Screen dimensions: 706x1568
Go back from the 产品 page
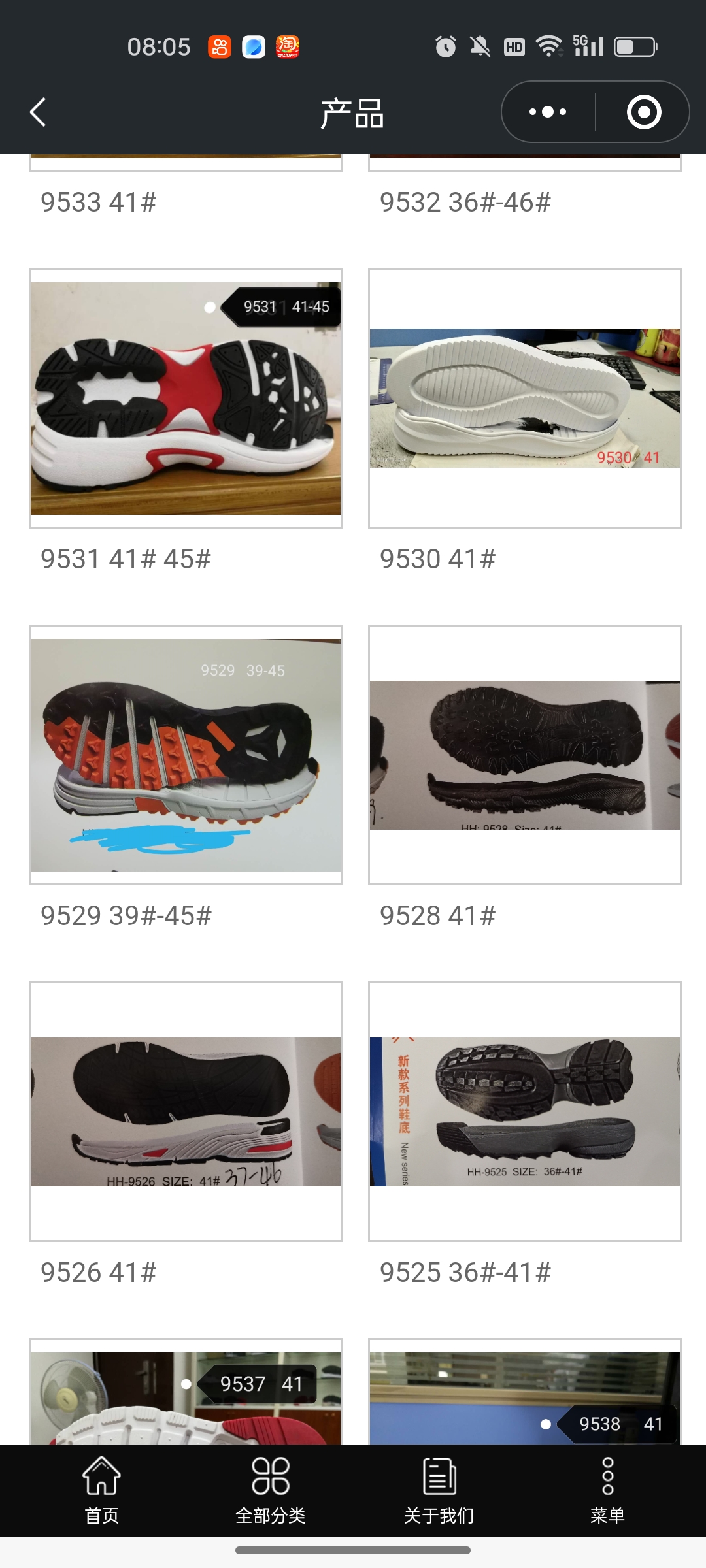coord(38,112)
